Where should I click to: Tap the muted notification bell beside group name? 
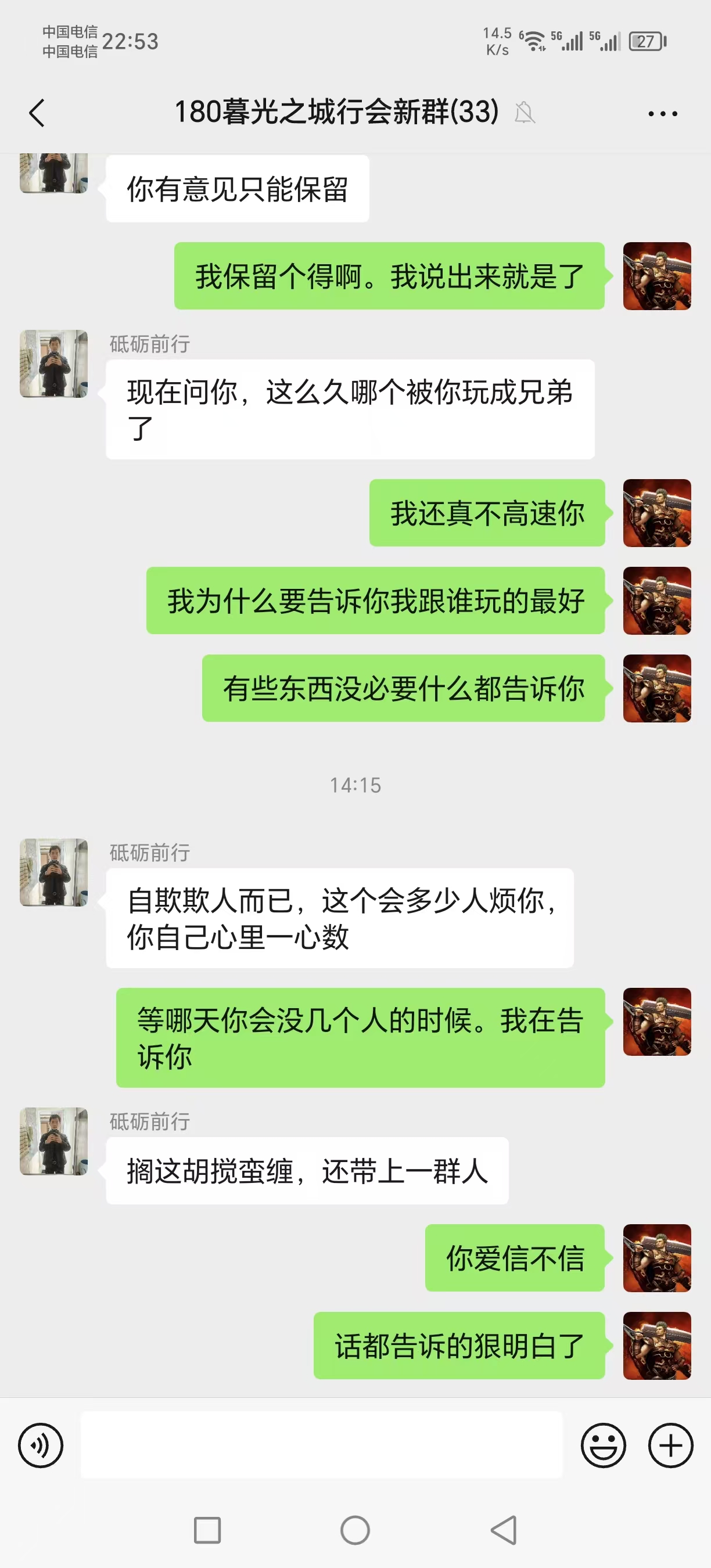point(526,113)
